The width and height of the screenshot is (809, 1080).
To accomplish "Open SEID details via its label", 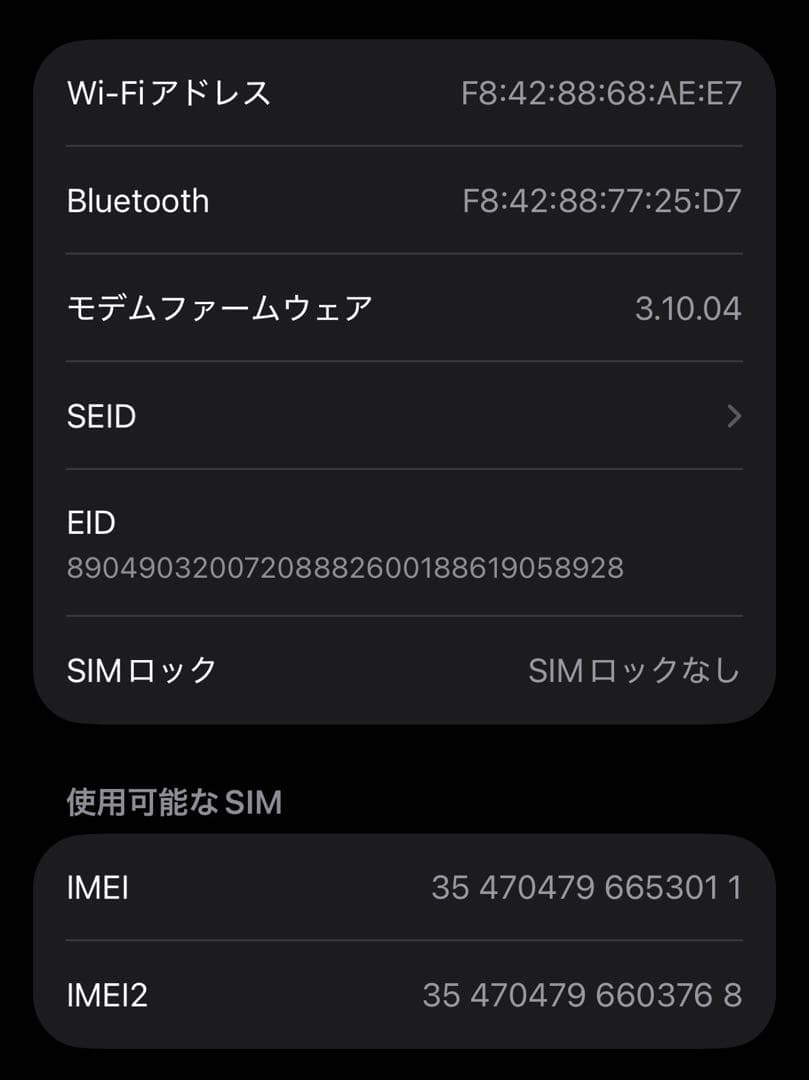I will point(102,415).
